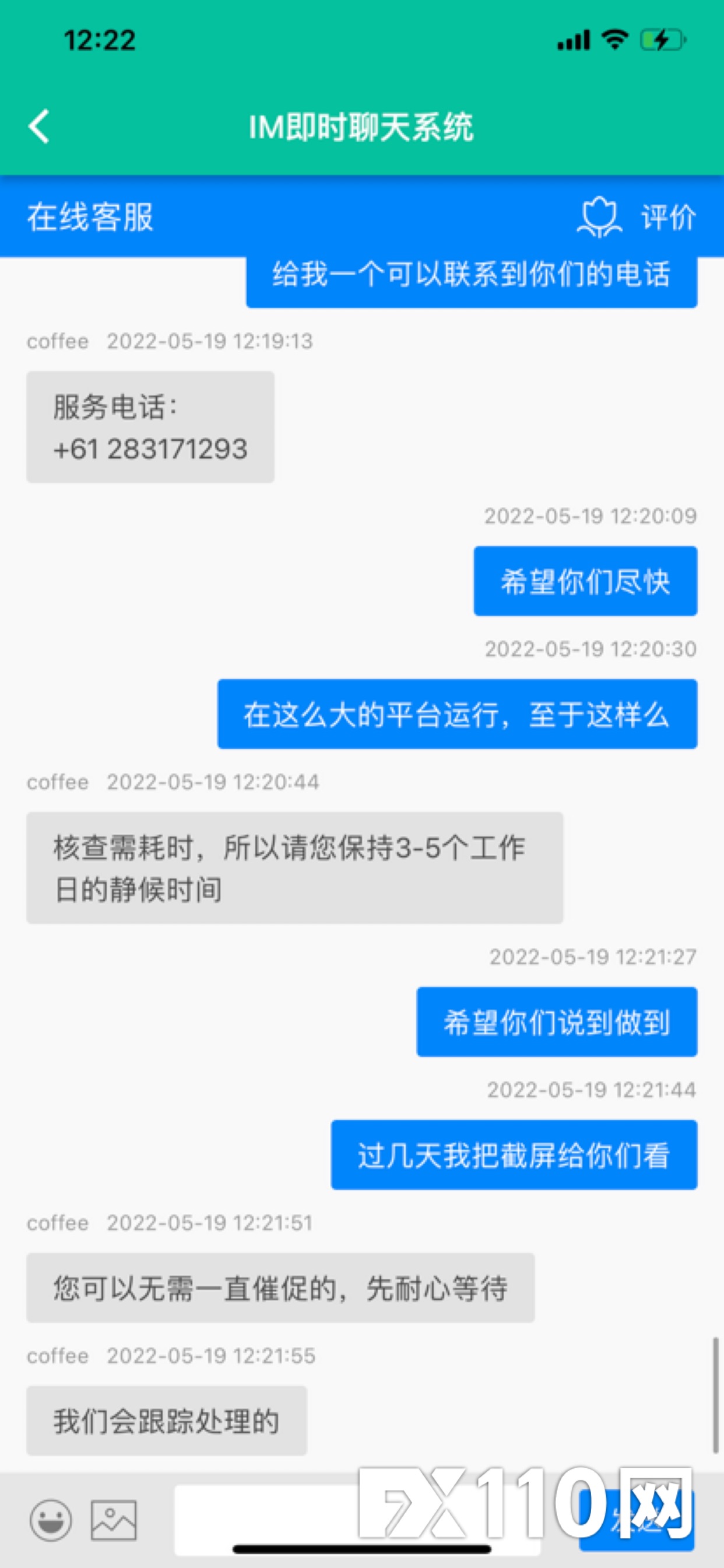Open the emoji picker
The image size is (724, 1568).
click(x=51, y=1520)
